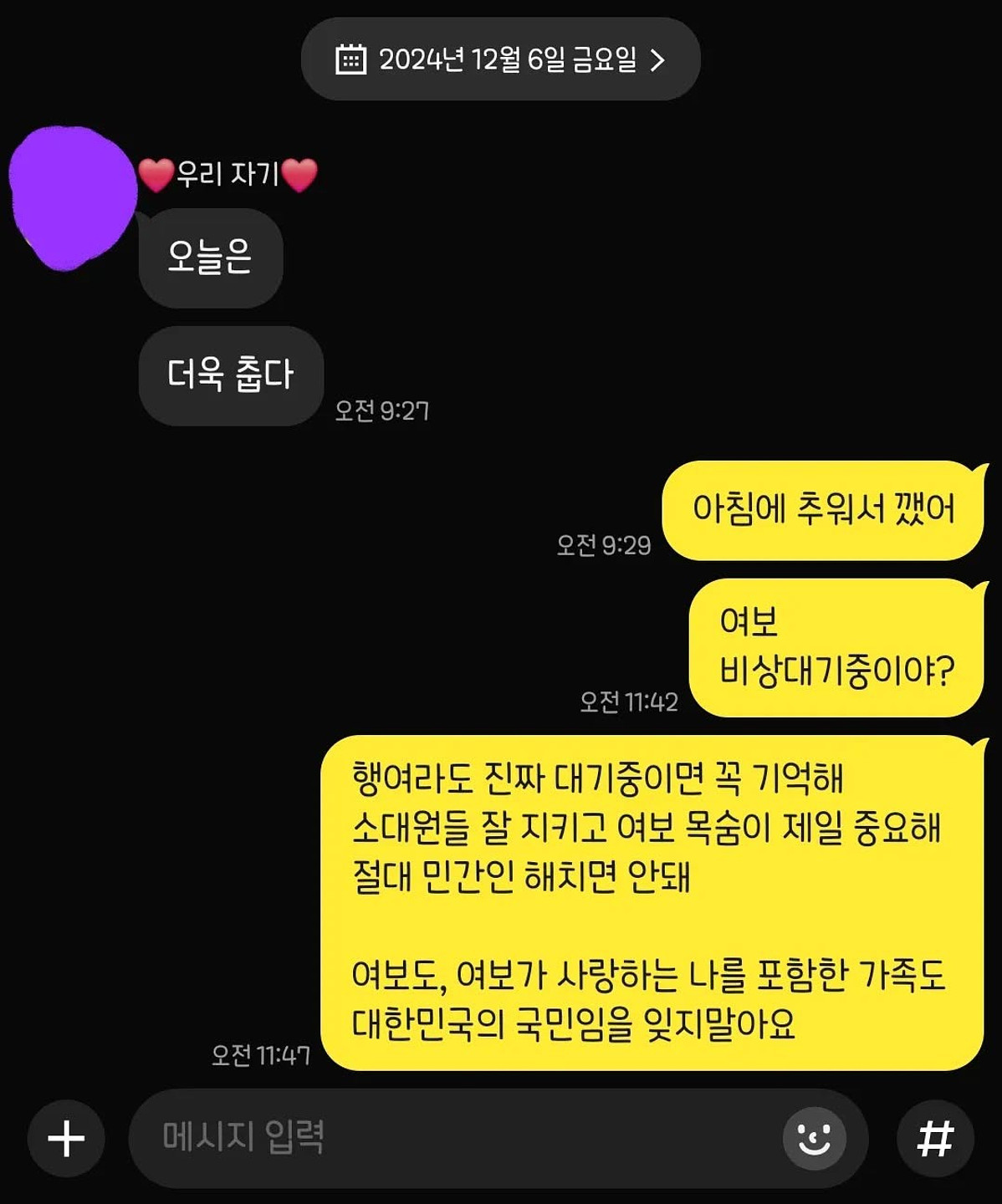Open the plus attachment menu
This screenshot has height=1204, width=1002.
[x=66, y=1139]
